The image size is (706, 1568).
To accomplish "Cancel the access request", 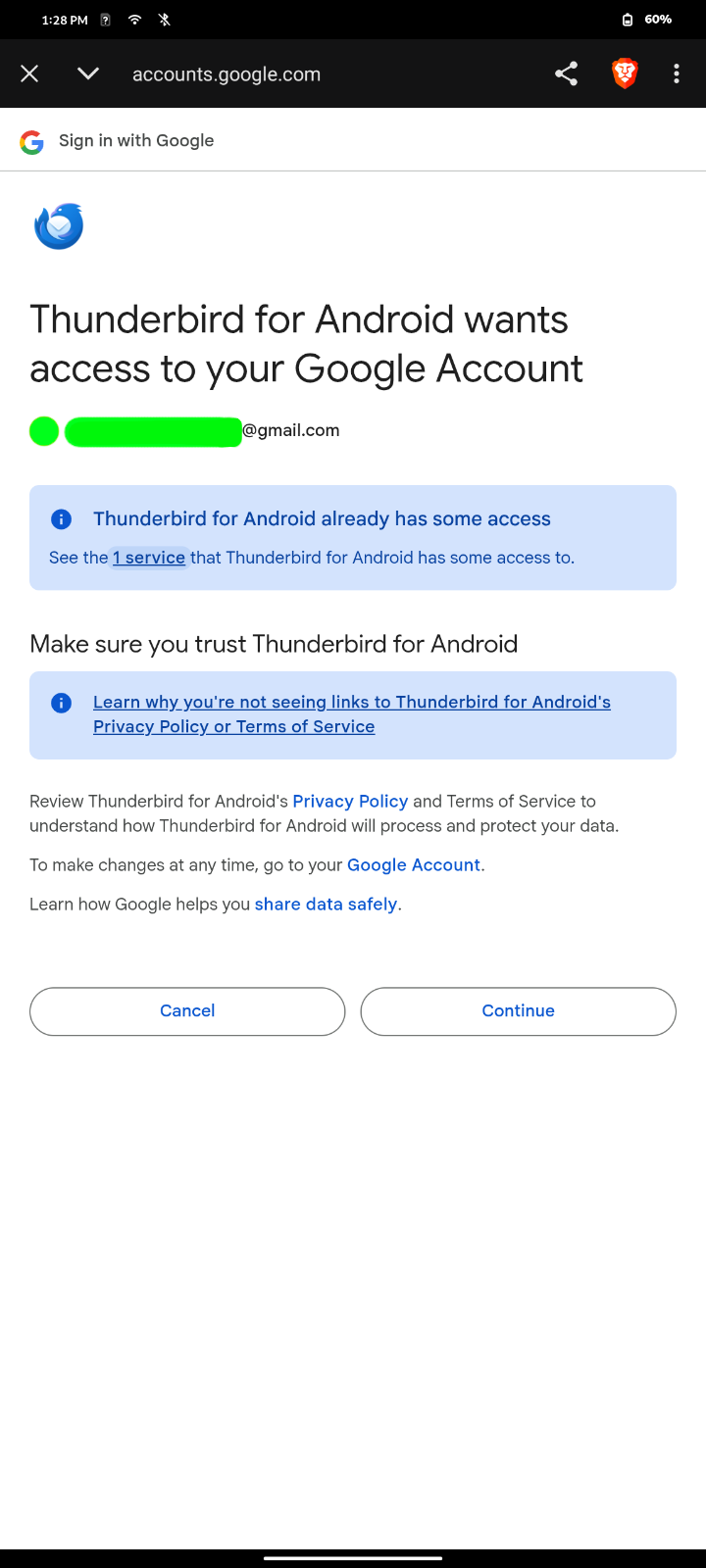I will tap(187, 1011).
